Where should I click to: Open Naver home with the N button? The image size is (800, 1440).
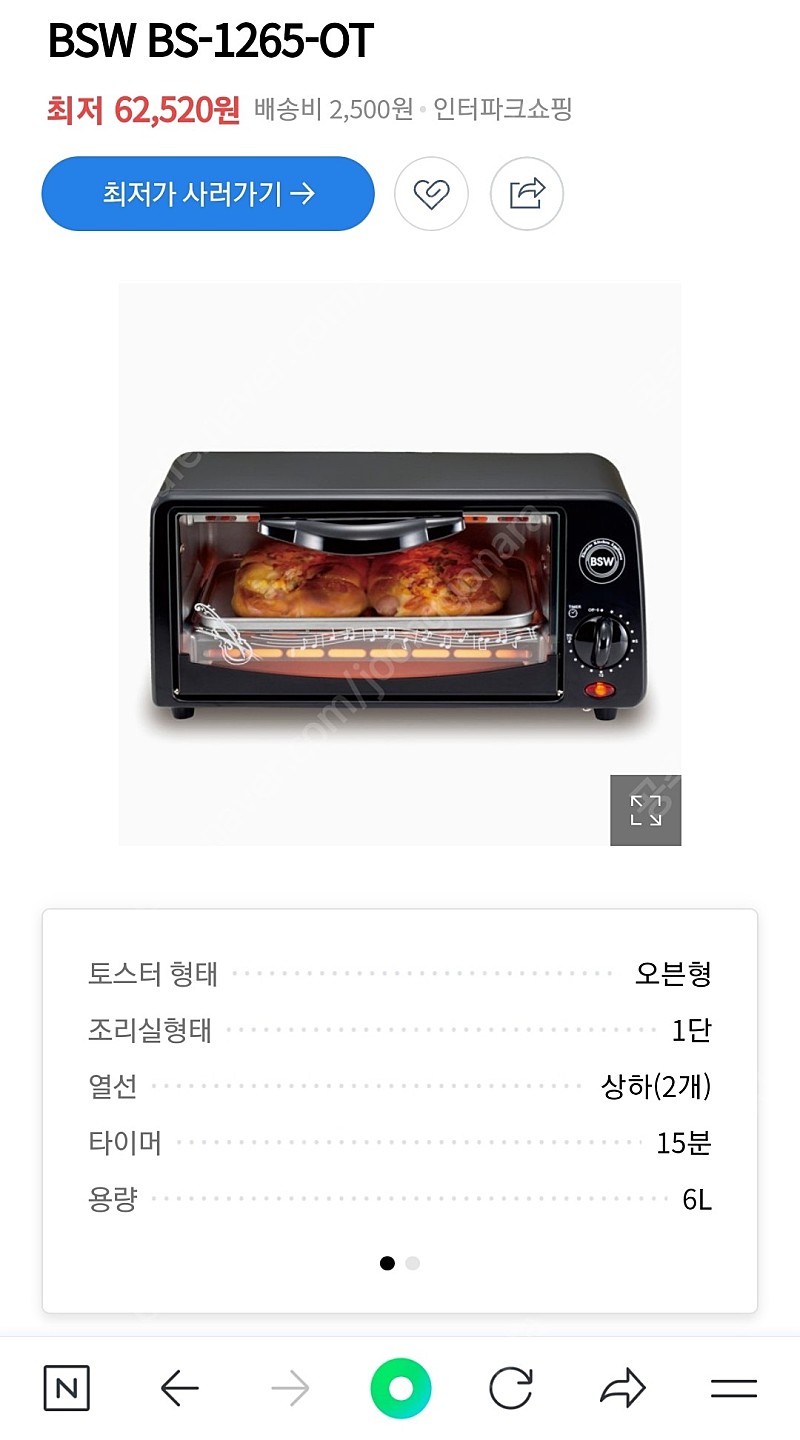click(x=67, y=1388)
